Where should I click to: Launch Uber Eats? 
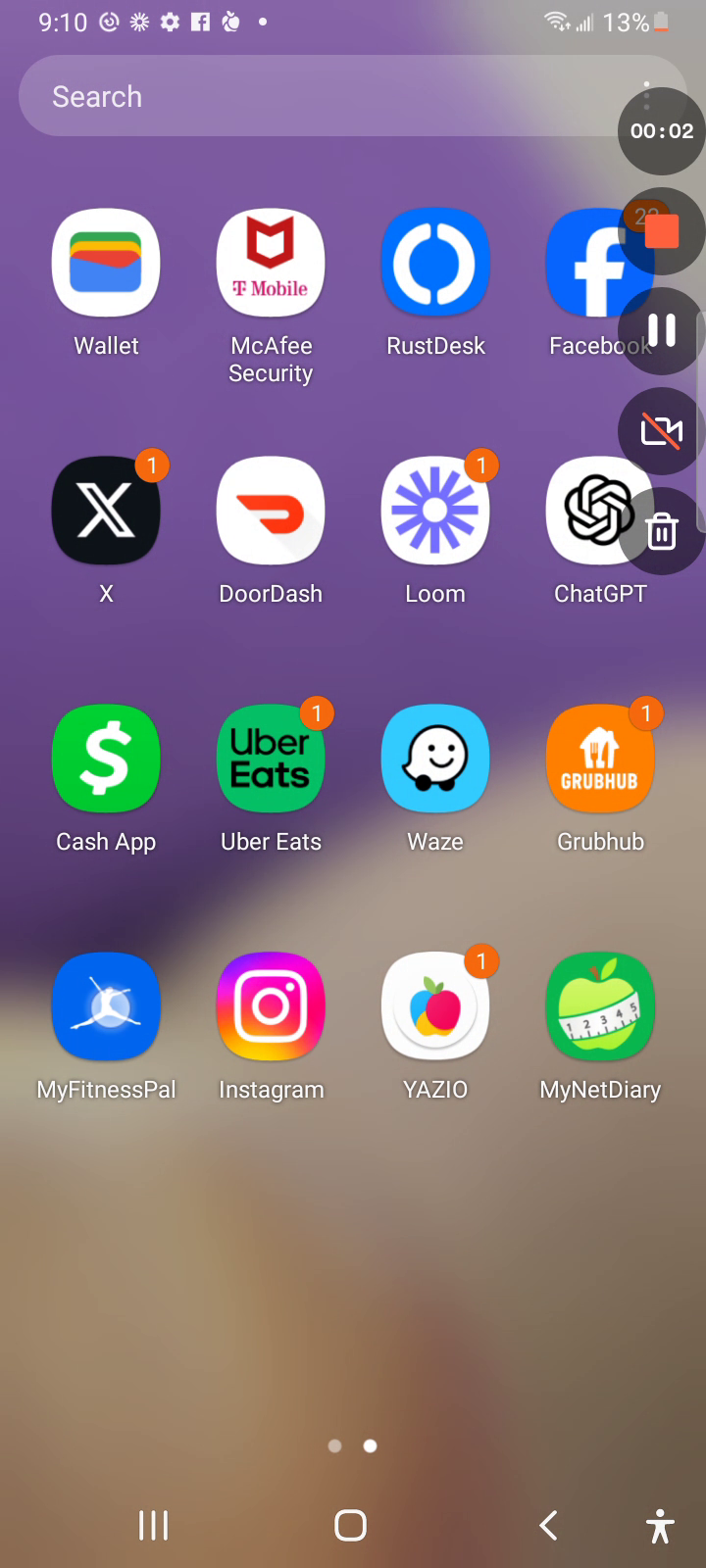pyautogui.click(x=271, y=759)
